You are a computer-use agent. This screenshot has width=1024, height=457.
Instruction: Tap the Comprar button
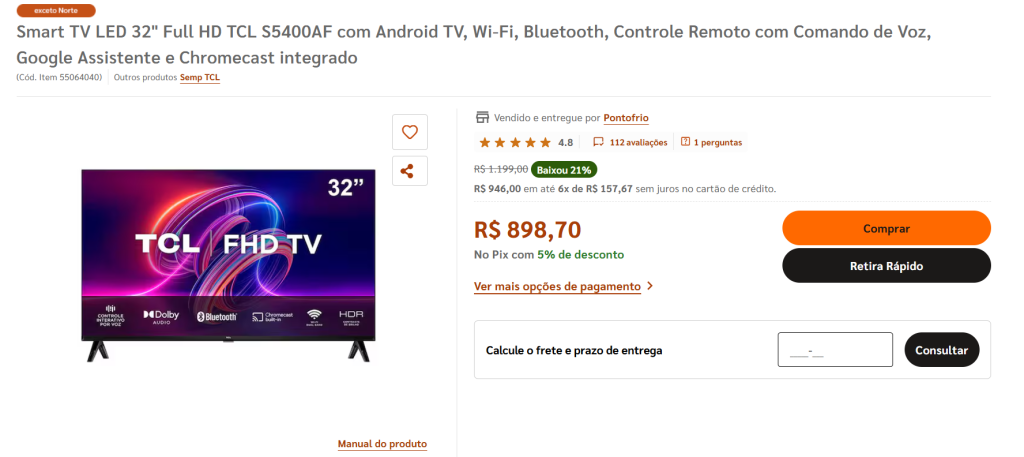[886, 228]
